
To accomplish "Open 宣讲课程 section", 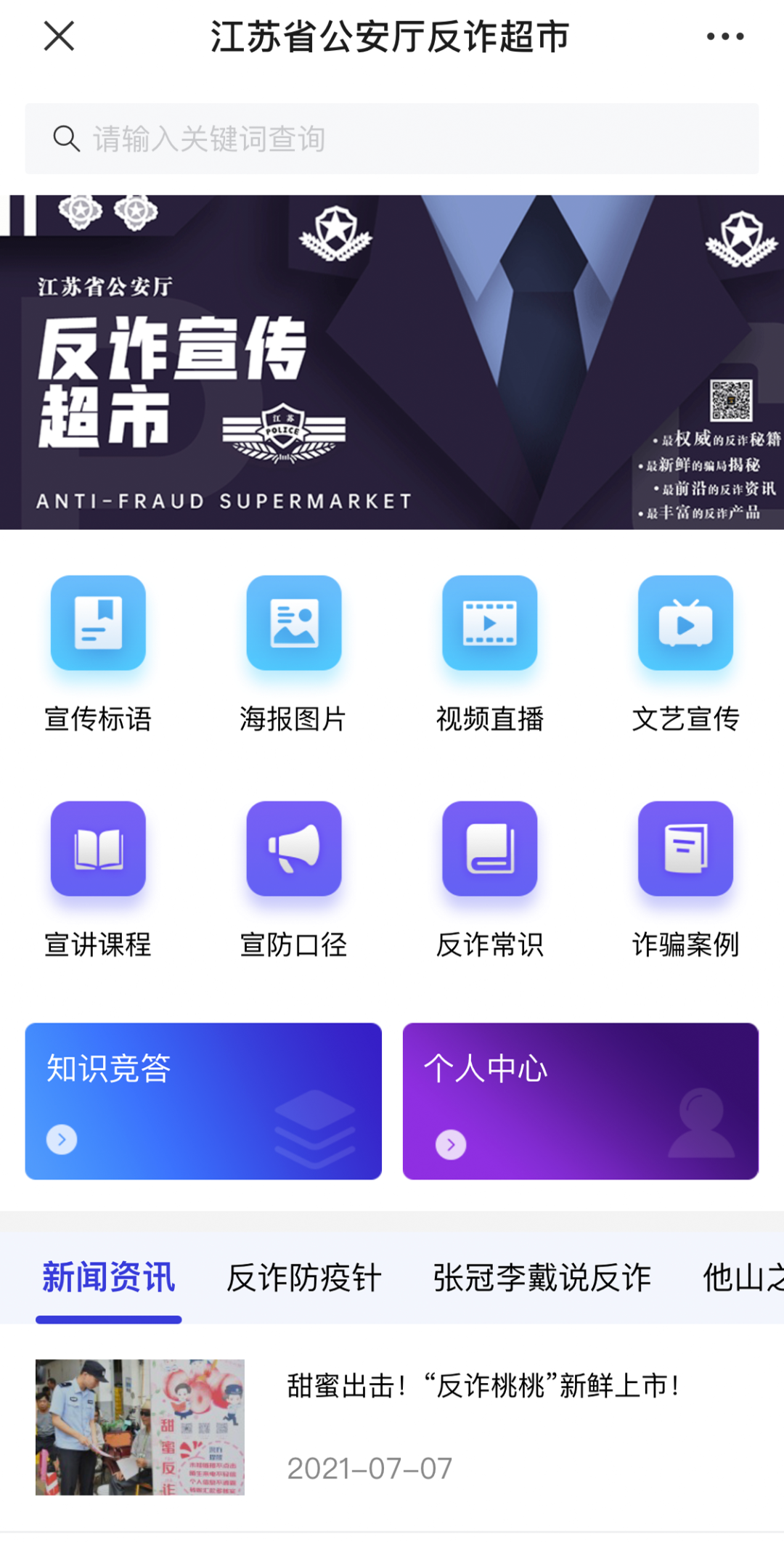I will coord(98,878).
